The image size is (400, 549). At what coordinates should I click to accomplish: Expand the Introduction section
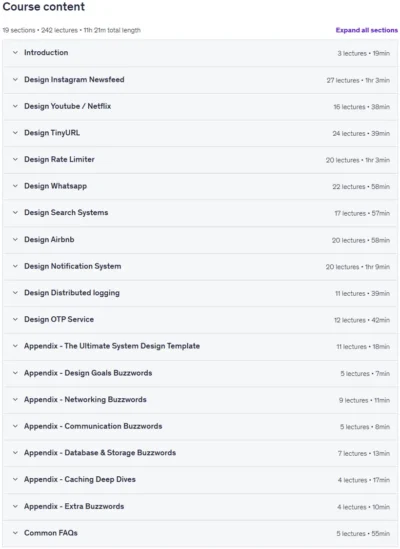(x=200, y=53)
